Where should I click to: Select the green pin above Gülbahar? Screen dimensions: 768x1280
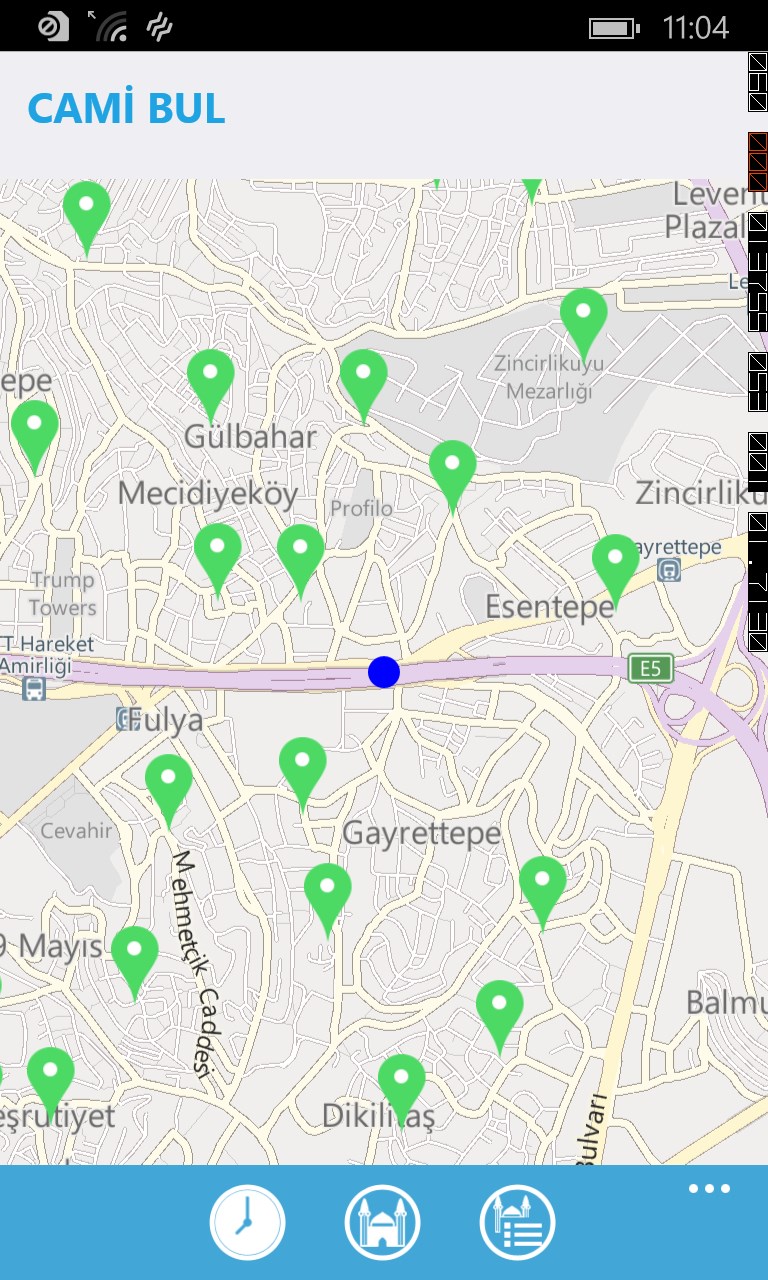[210, 377]
